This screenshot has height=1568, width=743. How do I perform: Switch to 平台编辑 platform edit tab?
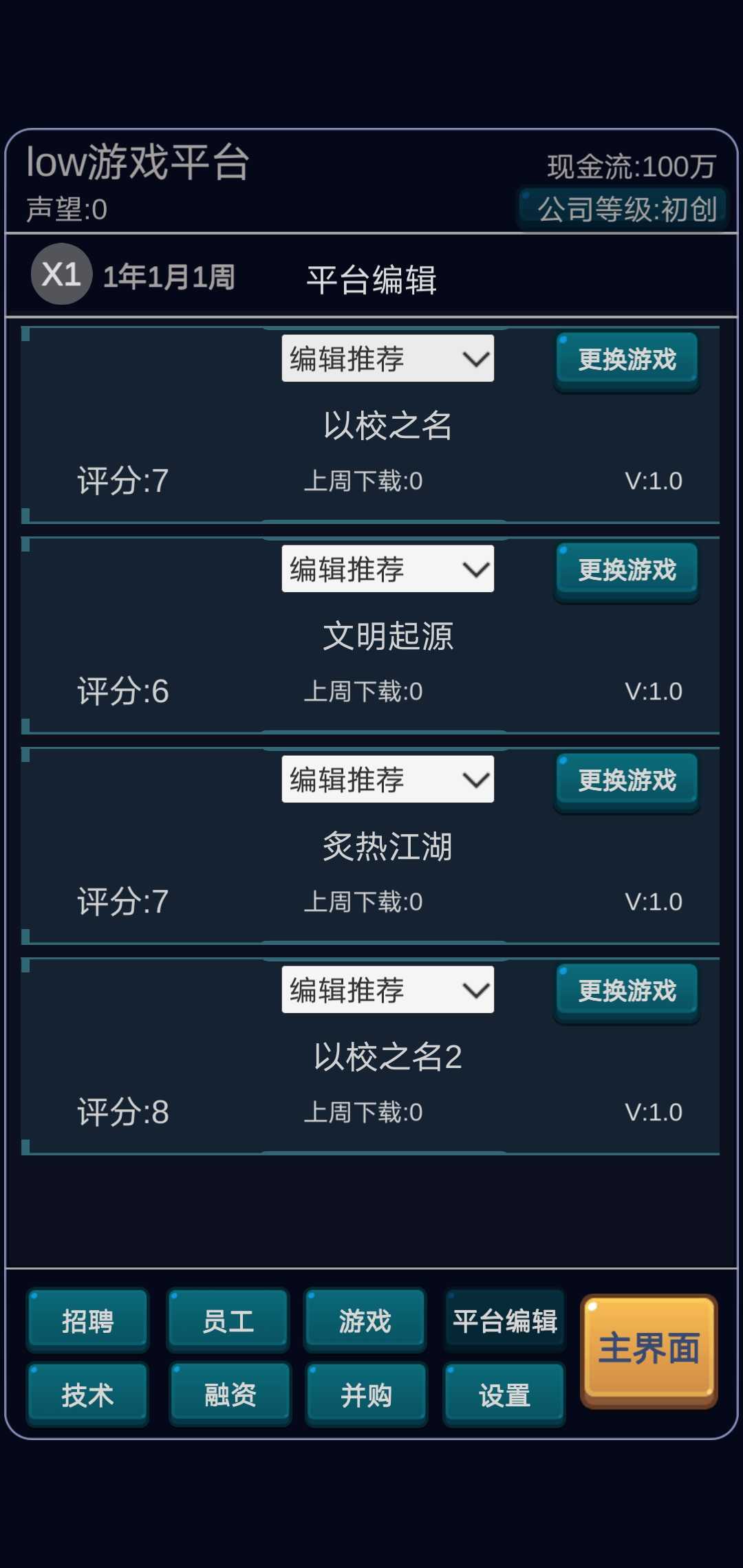[x=505, y=1320]
